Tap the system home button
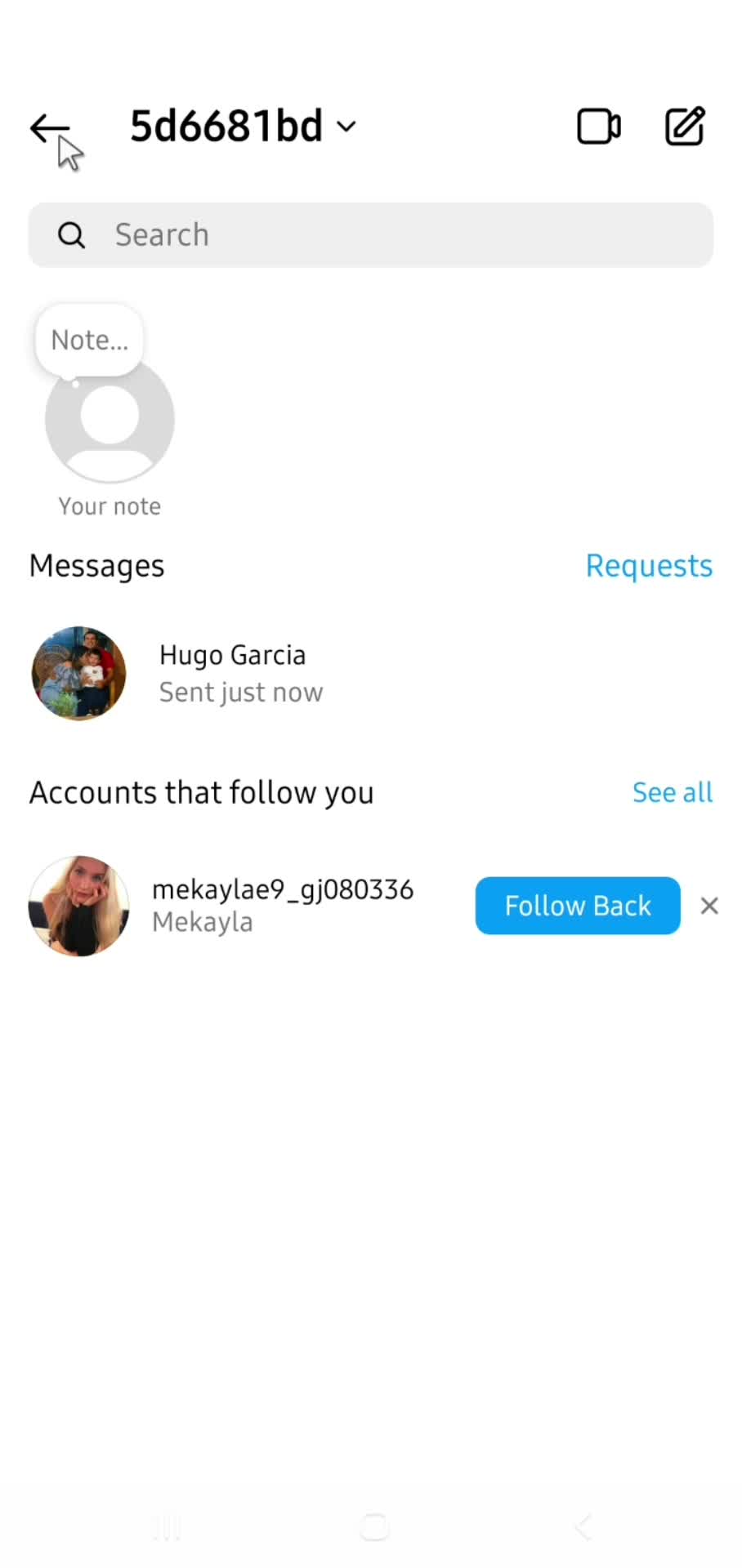The width and height of the screenshot is (742, 1568). (x=373, y=1526)
